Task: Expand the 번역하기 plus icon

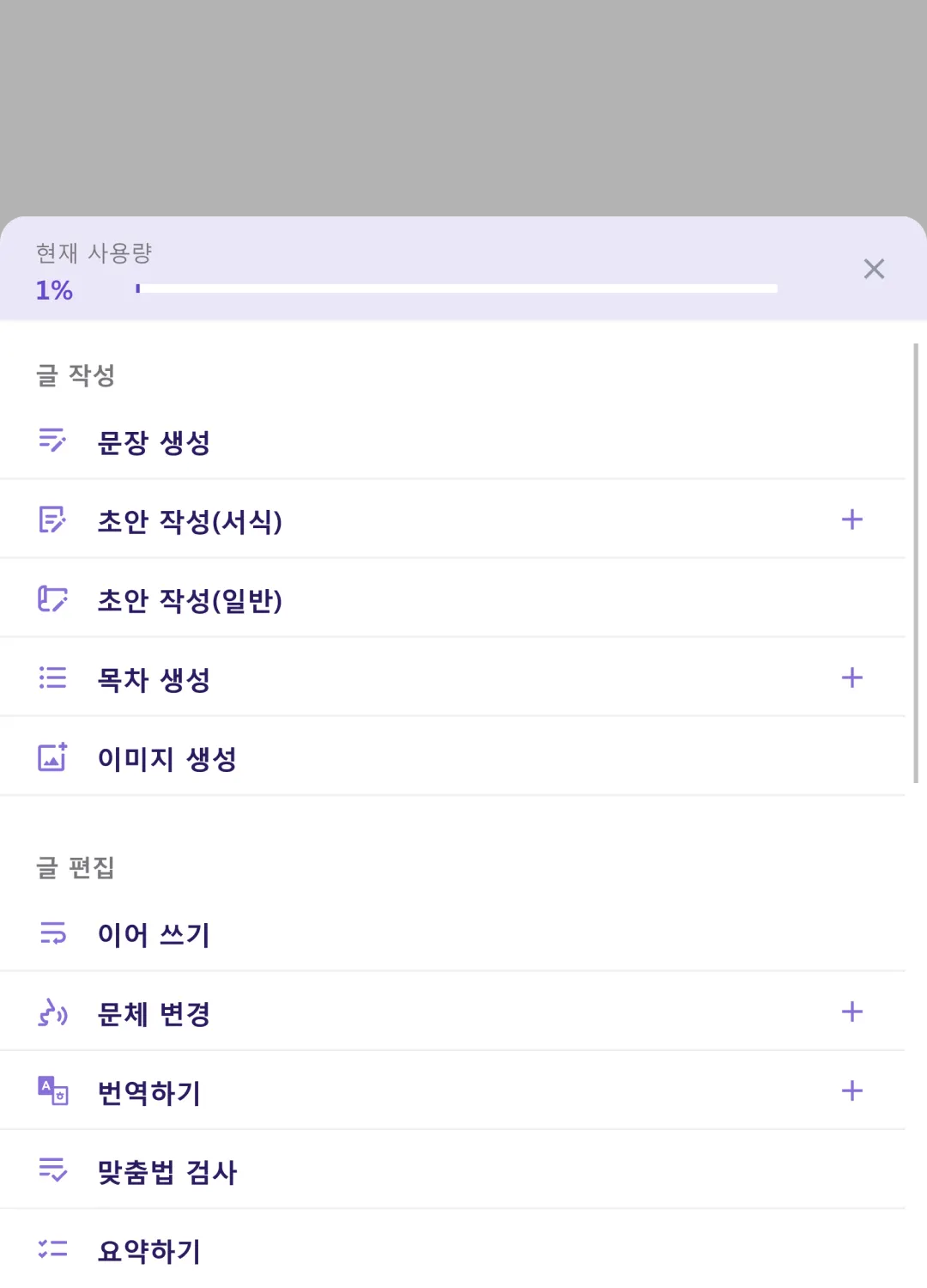Action: [851, 1091]
